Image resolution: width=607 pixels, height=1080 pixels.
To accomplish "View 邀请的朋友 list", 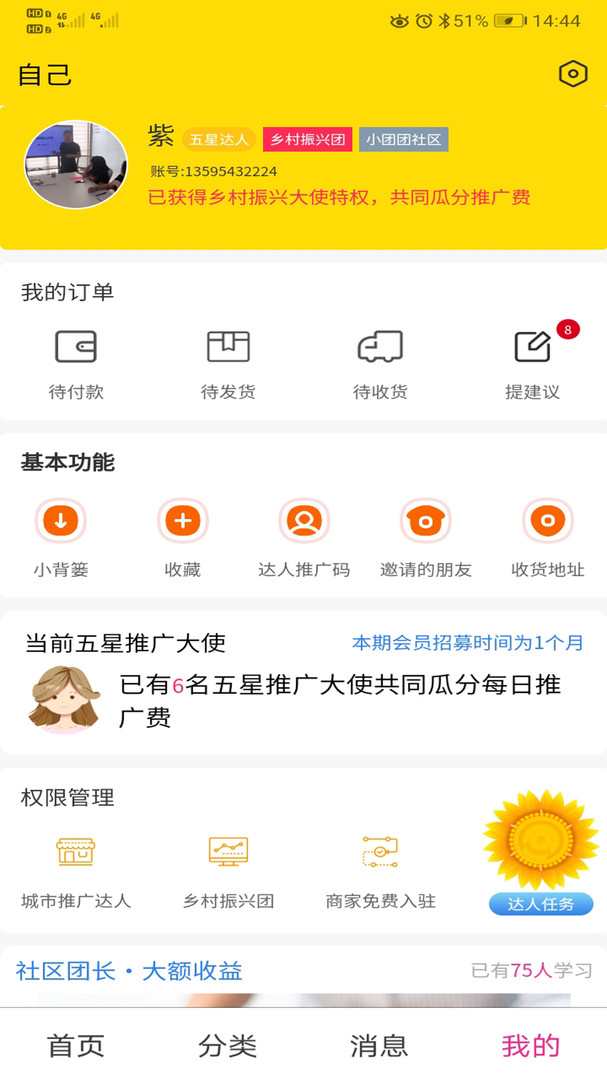I will 426,539.
